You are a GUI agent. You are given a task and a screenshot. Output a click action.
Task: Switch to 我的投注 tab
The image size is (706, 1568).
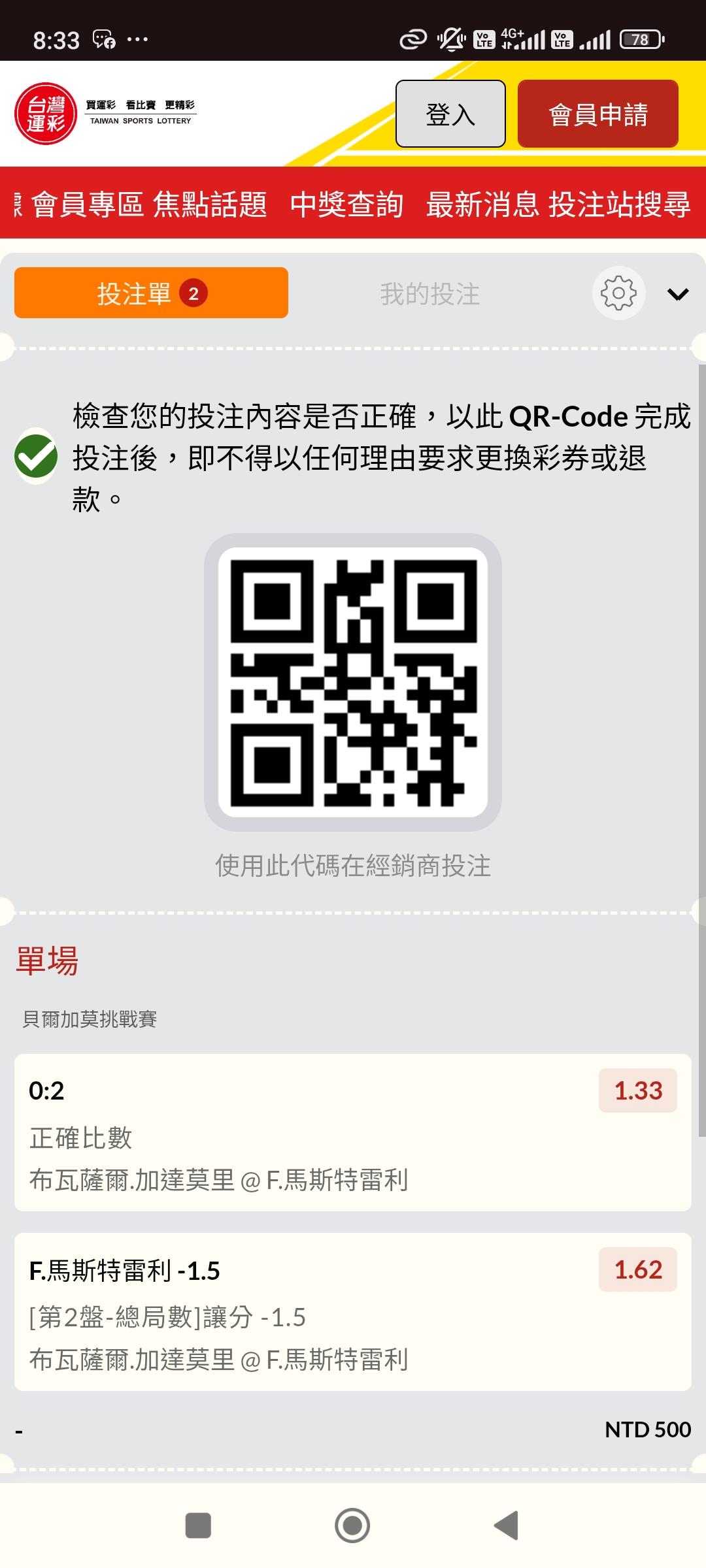click(430, 293)
